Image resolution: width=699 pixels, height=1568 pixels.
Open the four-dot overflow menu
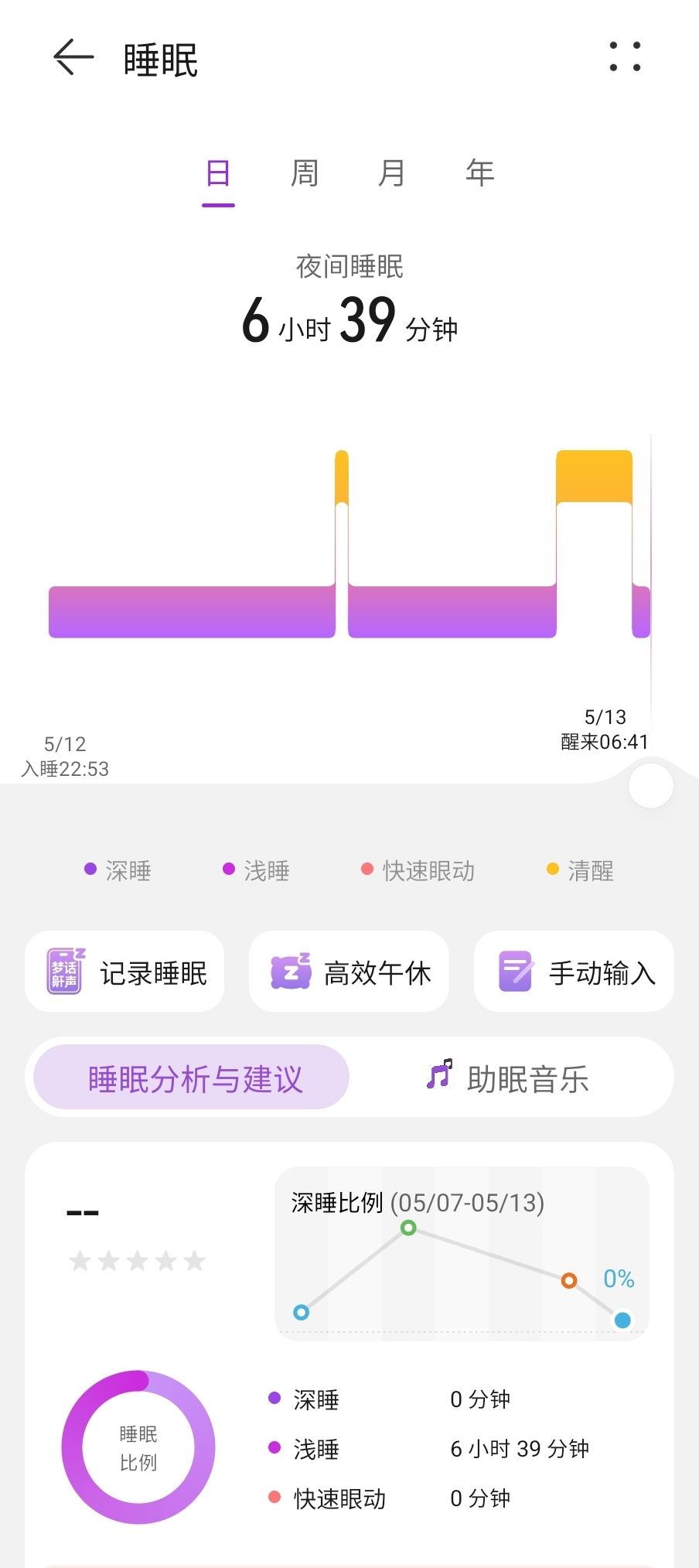tap(625, 56)
